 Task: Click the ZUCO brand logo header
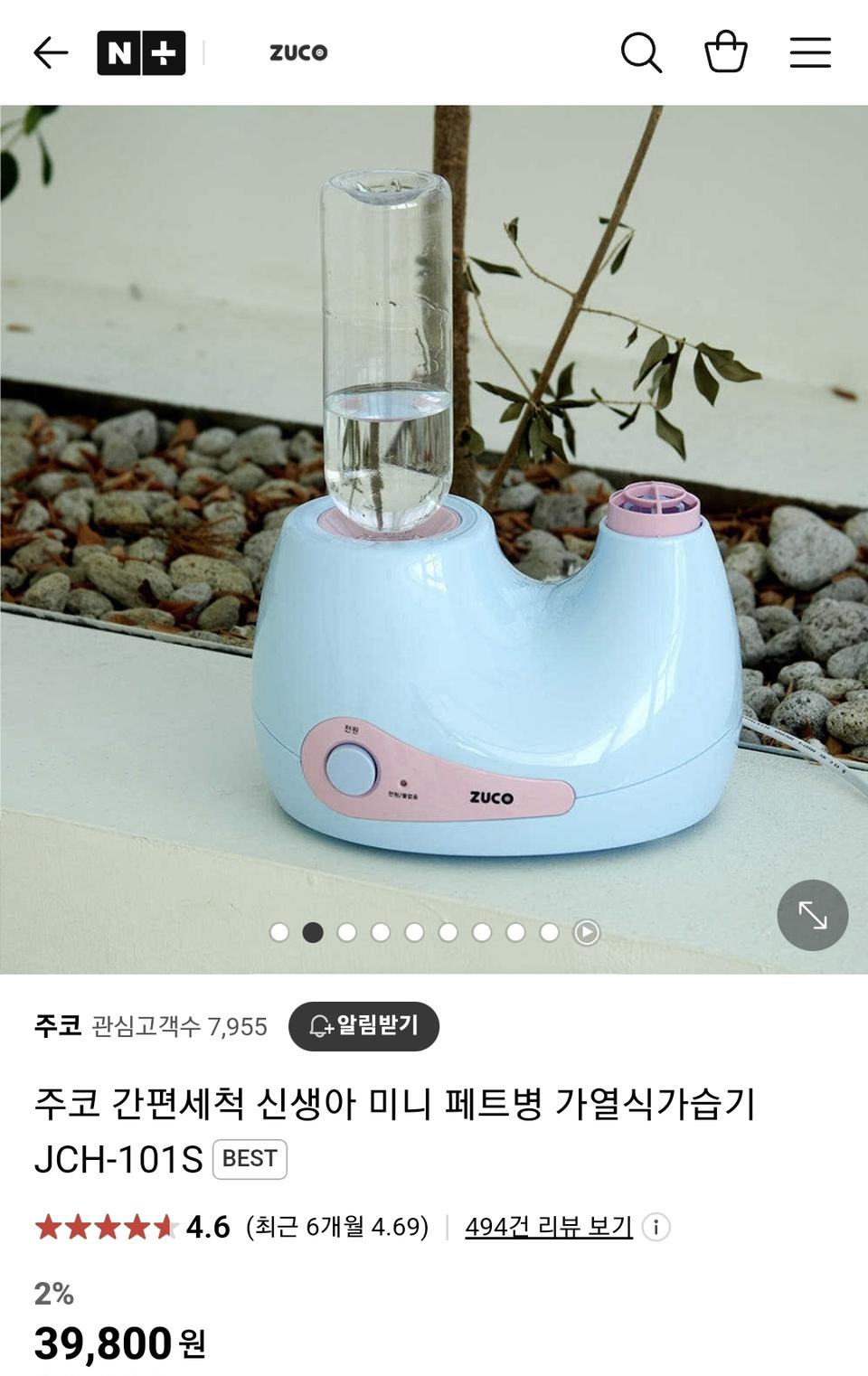click(x=297, y=52)
